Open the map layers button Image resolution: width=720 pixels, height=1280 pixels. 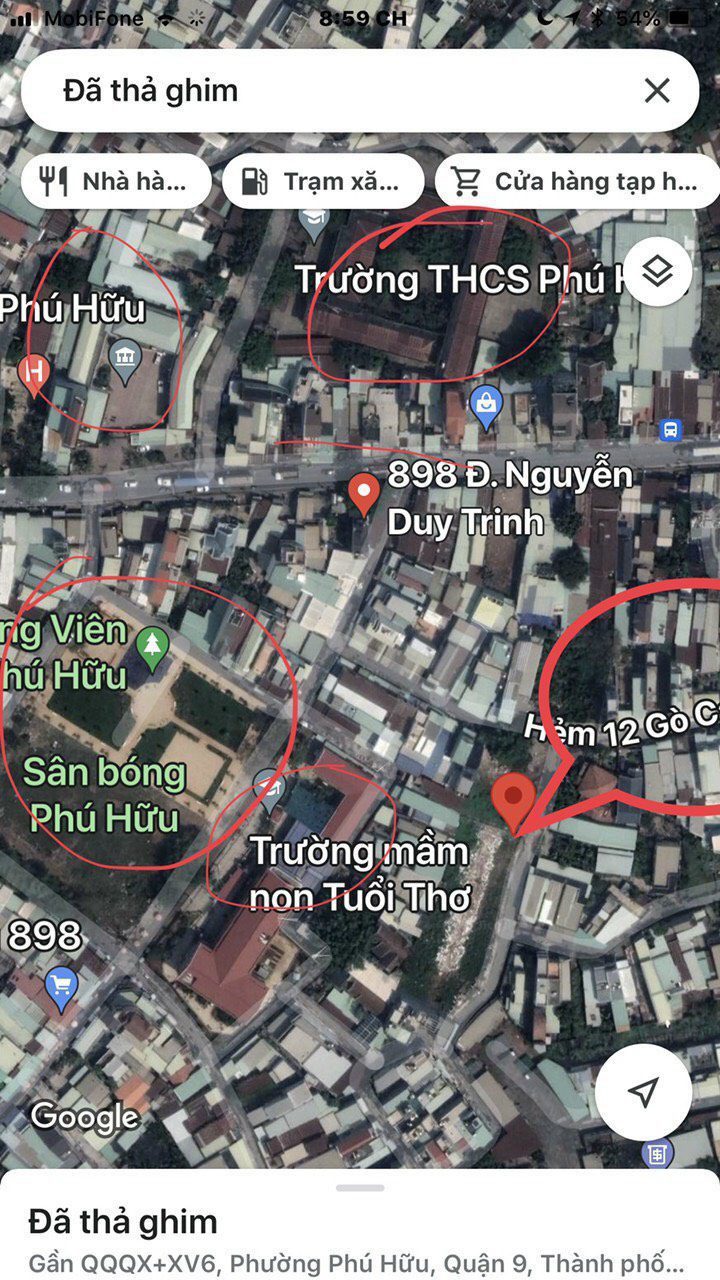pos(658,271)
